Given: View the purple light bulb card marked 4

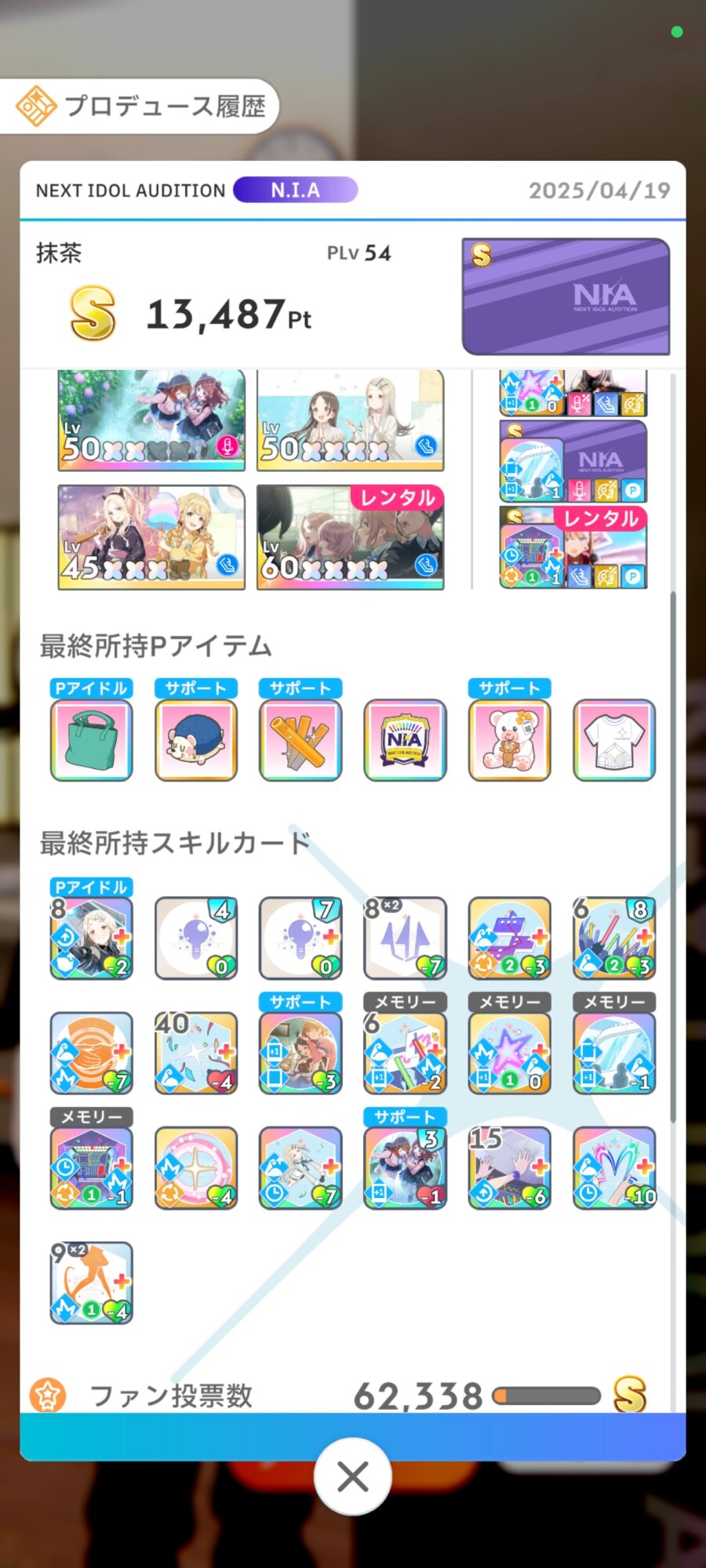Looking at the screenshot, I should [196, 938].
